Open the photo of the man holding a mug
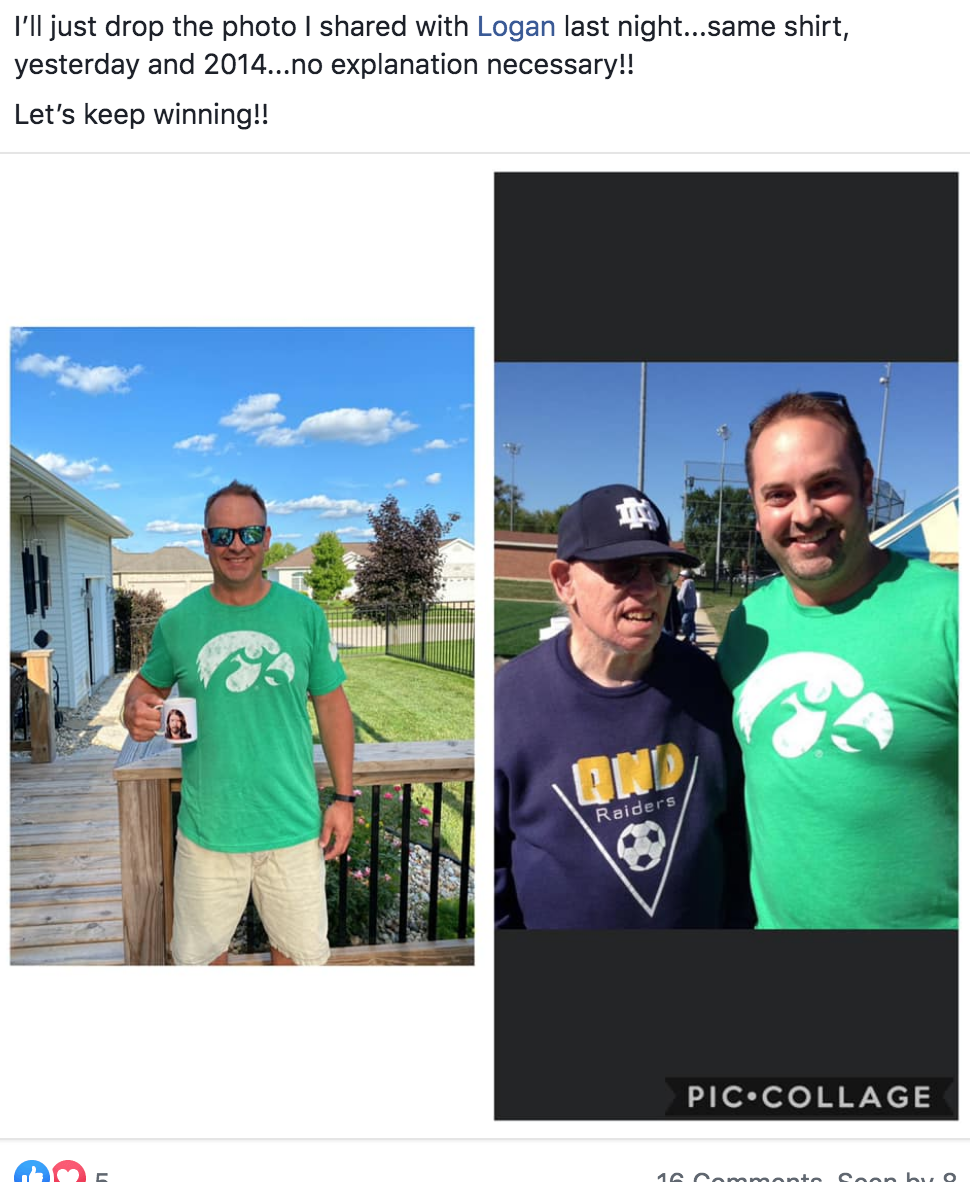970x1182 pixels. pos(242,645)
